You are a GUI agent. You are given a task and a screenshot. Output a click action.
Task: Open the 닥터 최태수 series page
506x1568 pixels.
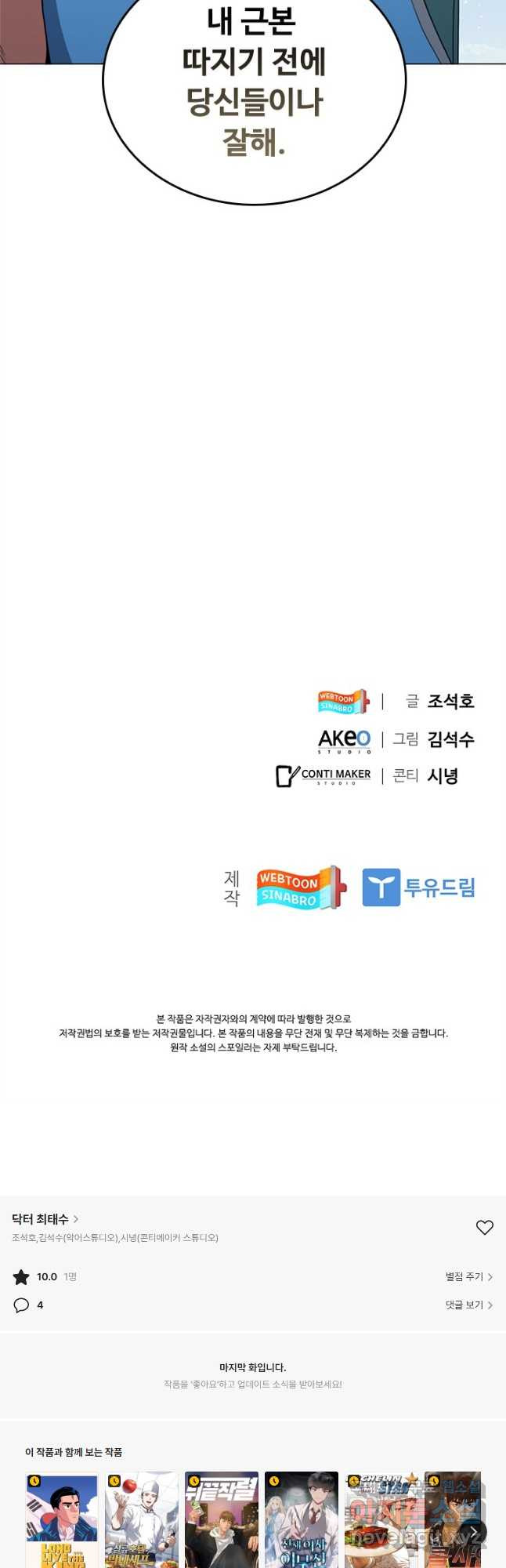(45, 1219)
